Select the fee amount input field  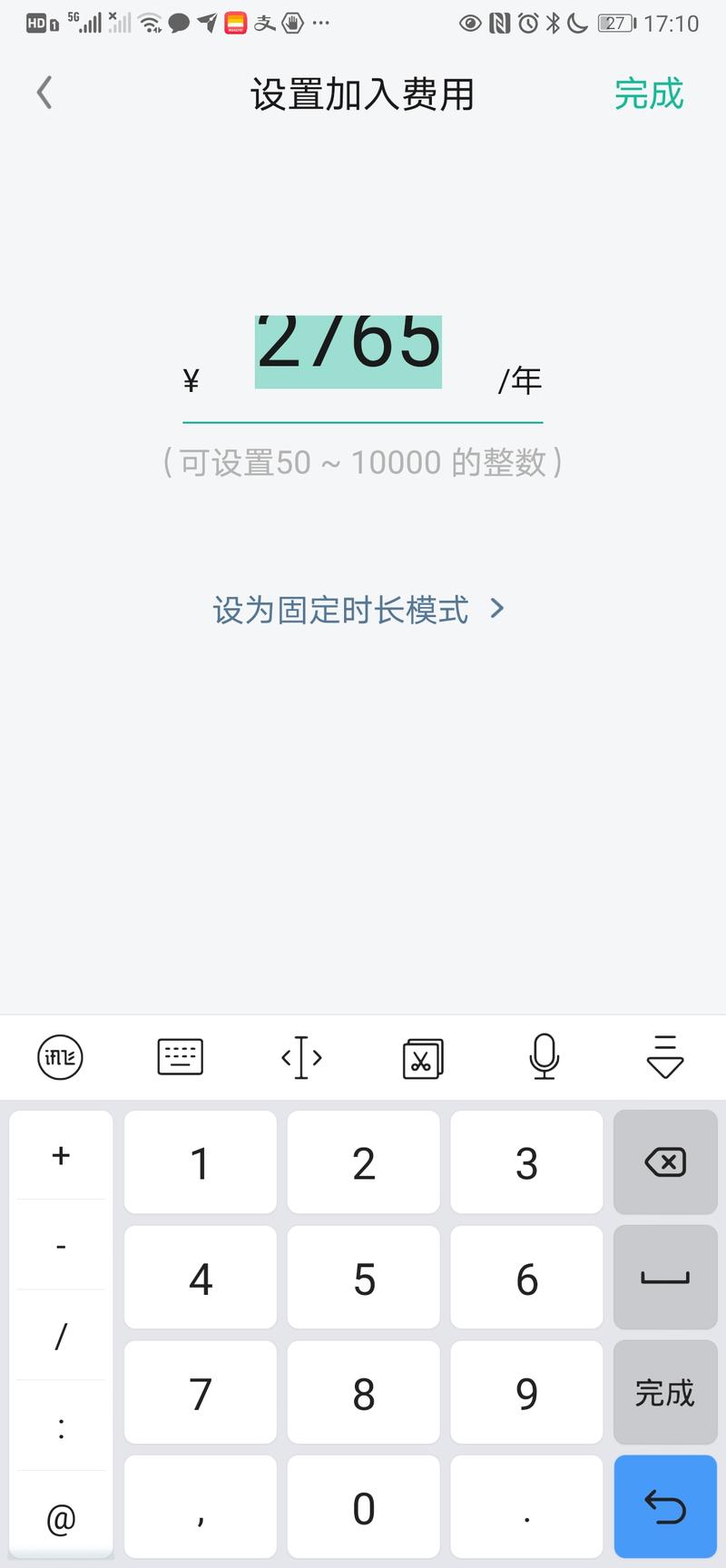[349, 354]
